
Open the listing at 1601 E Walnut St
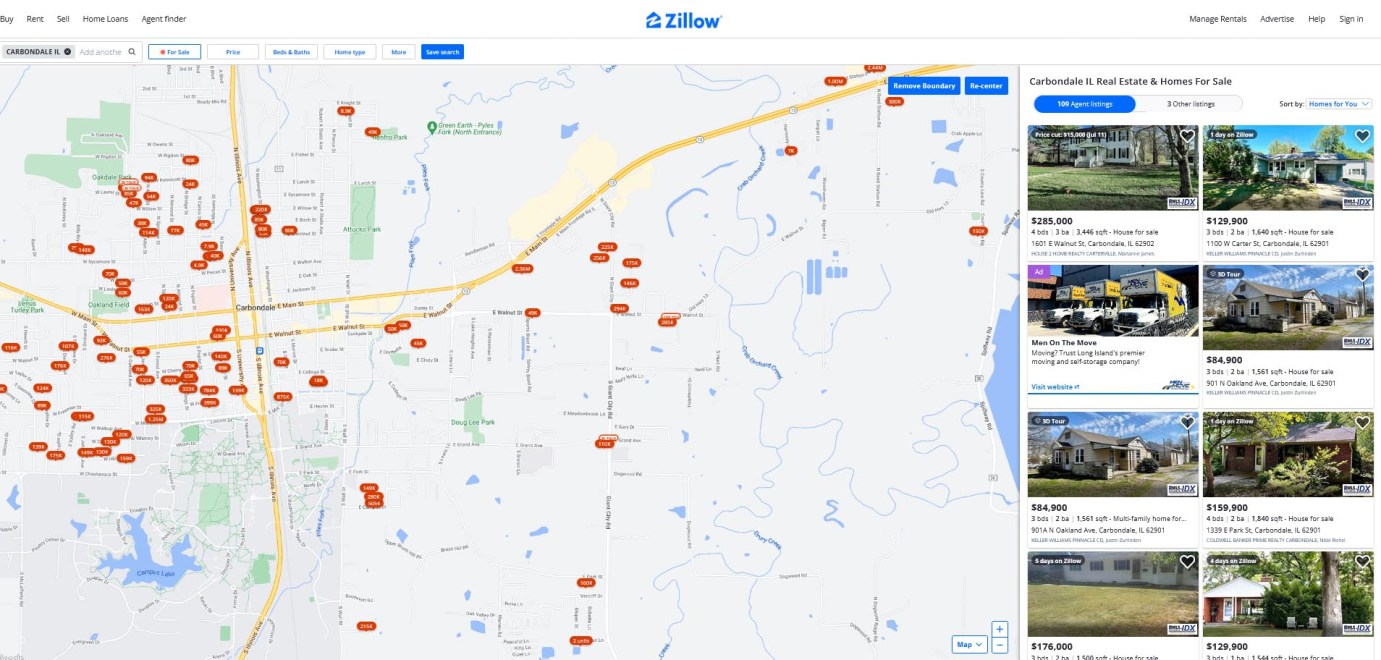pos(1092,243)
